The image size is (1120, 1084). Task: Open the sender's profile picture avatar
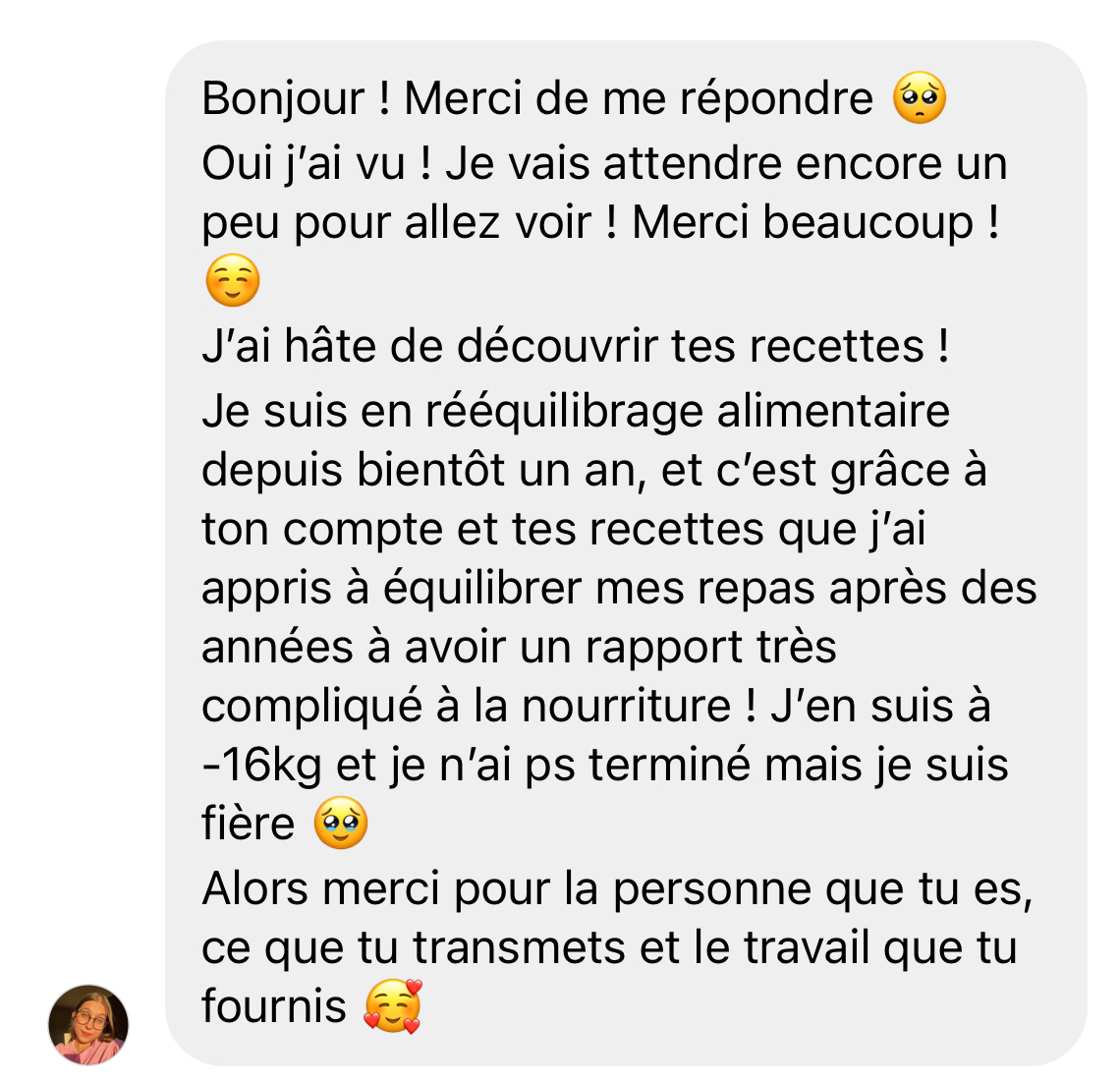(x=88, y=1024)
